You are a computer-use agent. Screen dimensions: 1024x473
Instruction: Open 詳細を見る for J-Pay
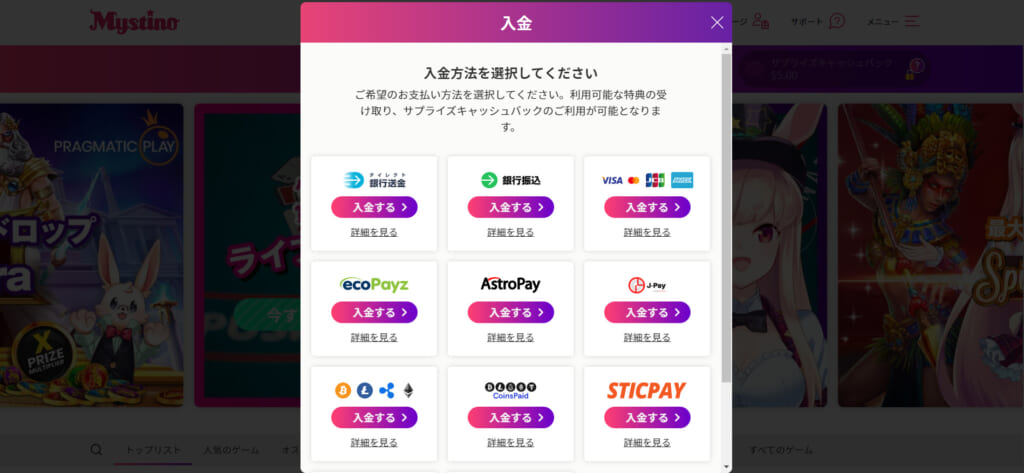point(647,337)
